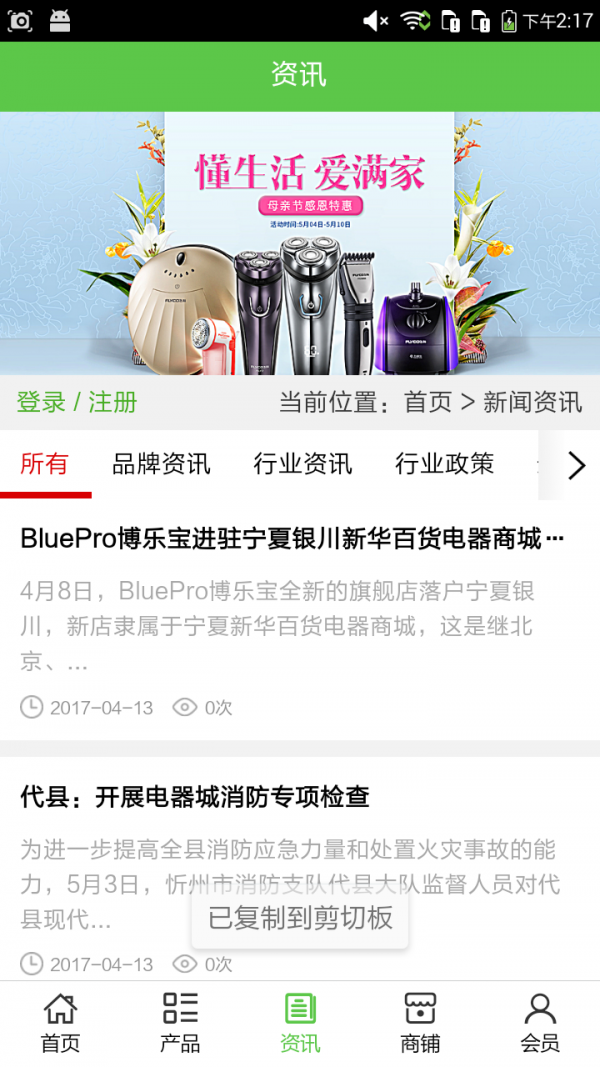Switch to the 行业资讯 tab
Viewport: 600px width, 1067px height.
pyautogui.click(x=303, y=464)
